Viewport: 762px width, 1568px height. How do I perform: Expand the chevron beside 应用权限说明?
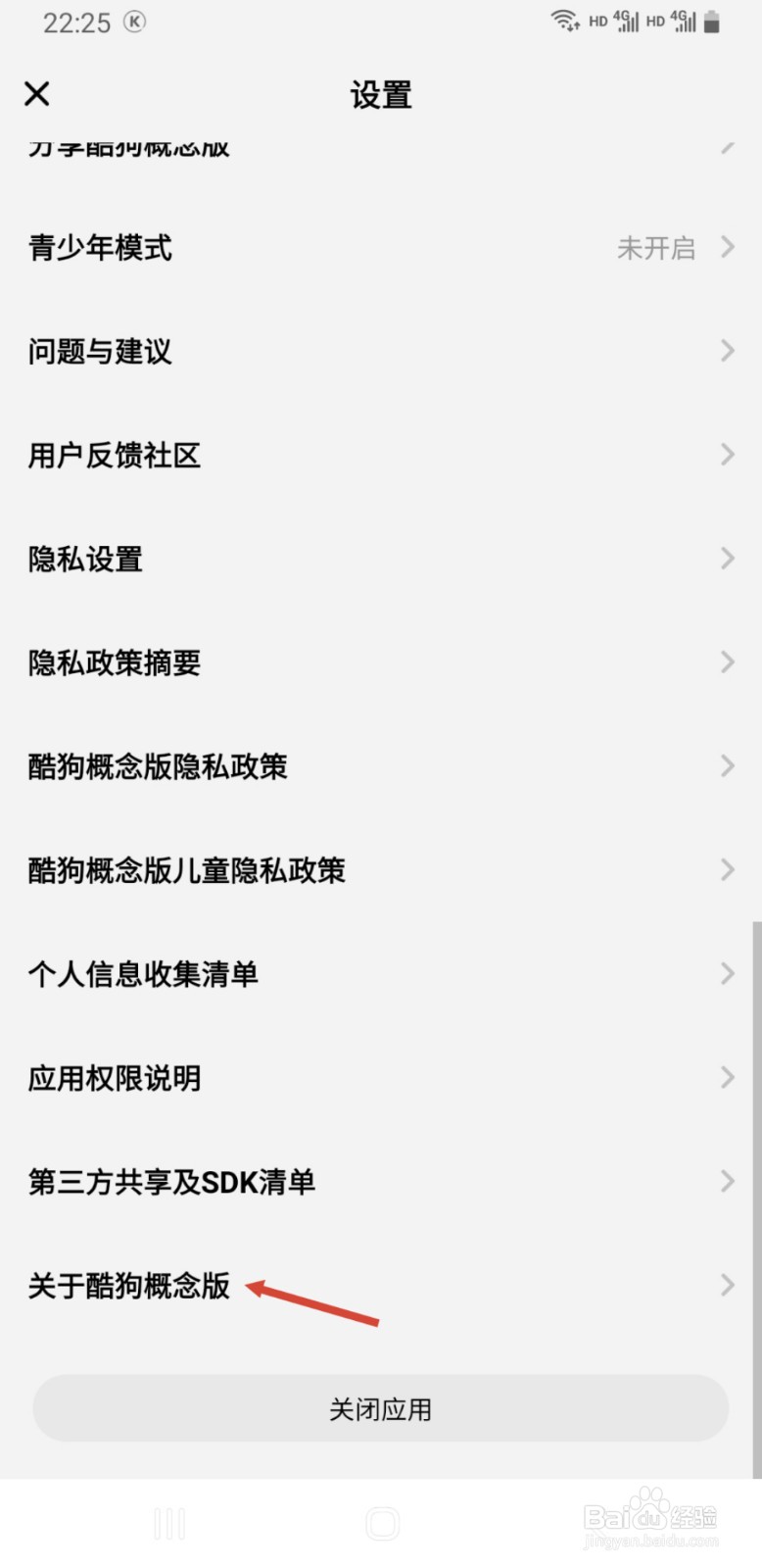[726, 1077]
